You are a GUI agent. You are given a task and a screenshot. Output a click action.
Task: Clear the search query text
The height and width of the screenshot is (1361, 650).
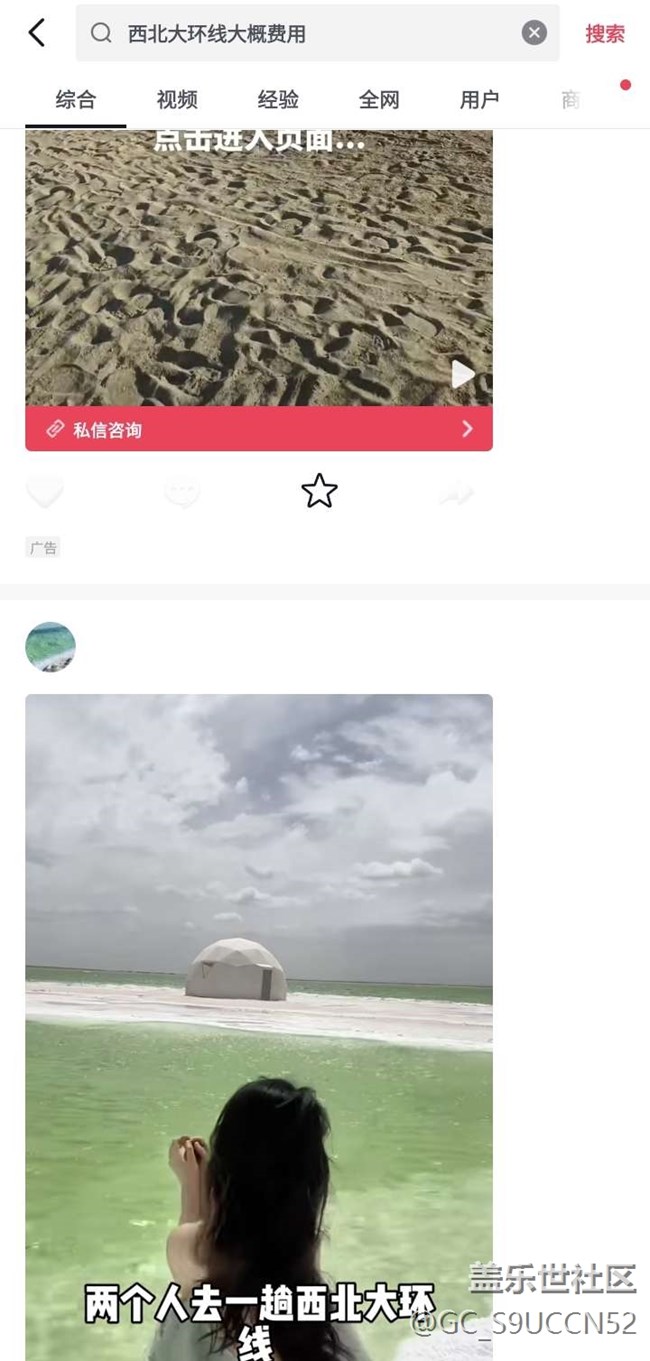pyautogui.click(x=534, y=33)
